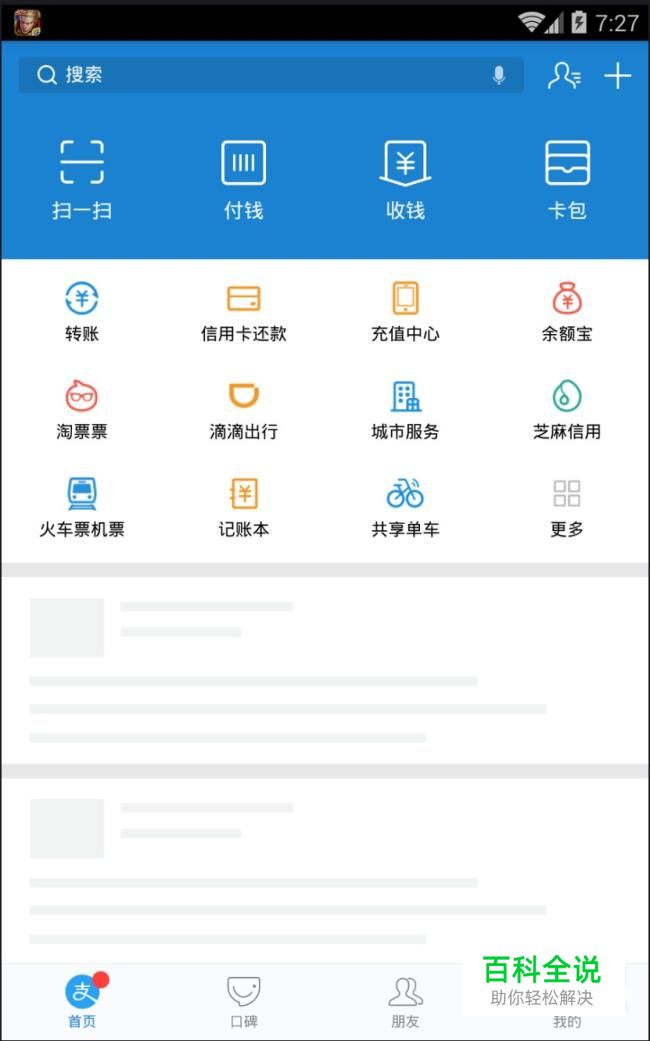
Task: Open 付钱 payment code
Action: point(243,180)
